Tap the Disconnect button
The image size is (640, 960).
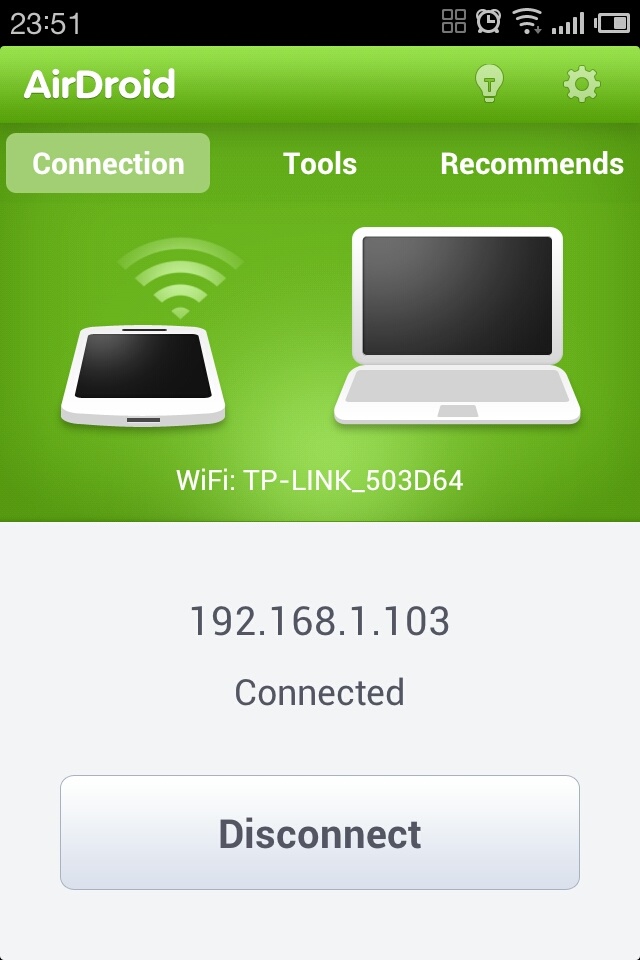point(320,833)
